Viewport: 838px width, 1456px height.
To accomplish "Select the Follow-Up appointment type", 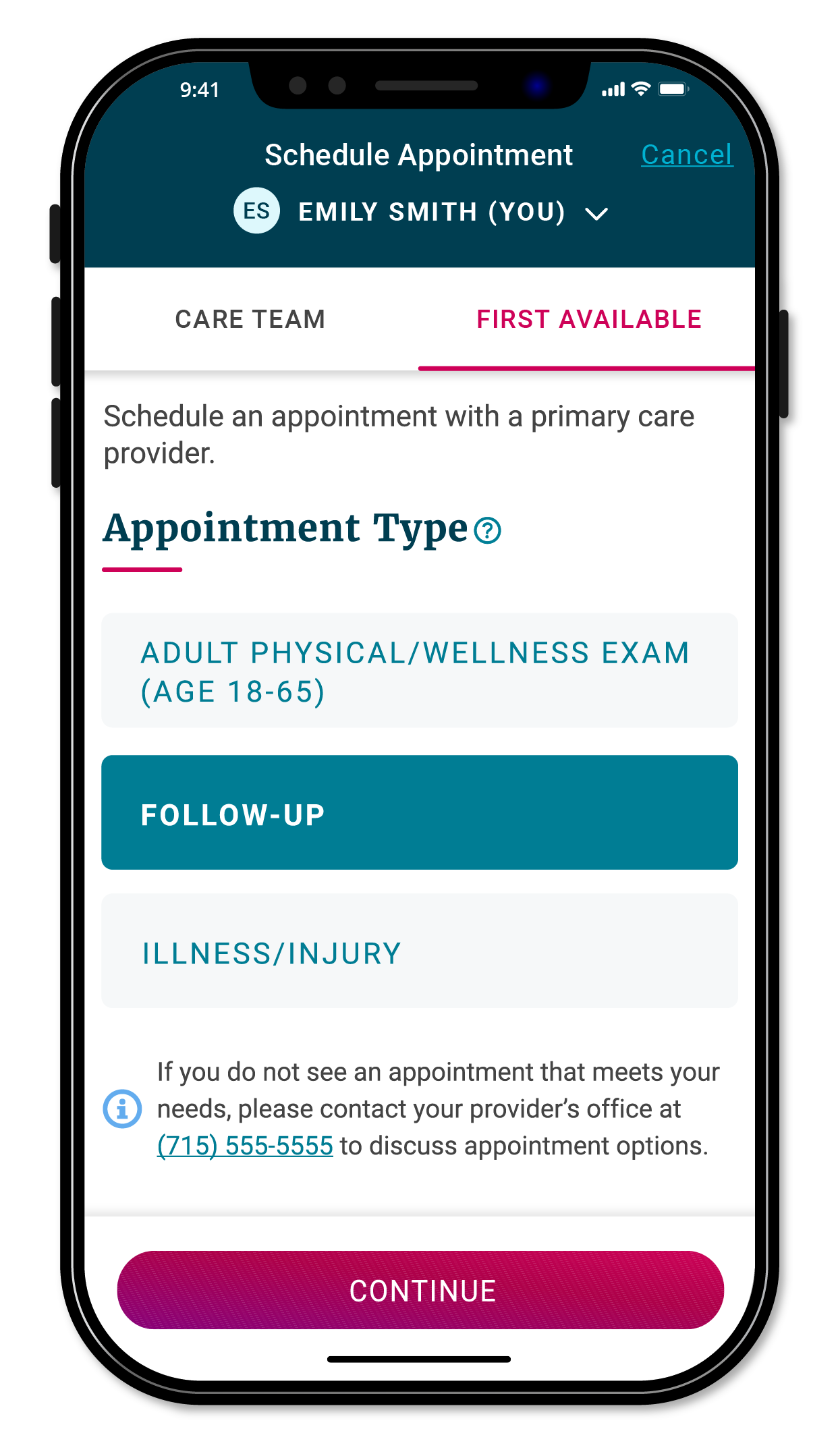I will pyautogui.click(x=419, y=812).
